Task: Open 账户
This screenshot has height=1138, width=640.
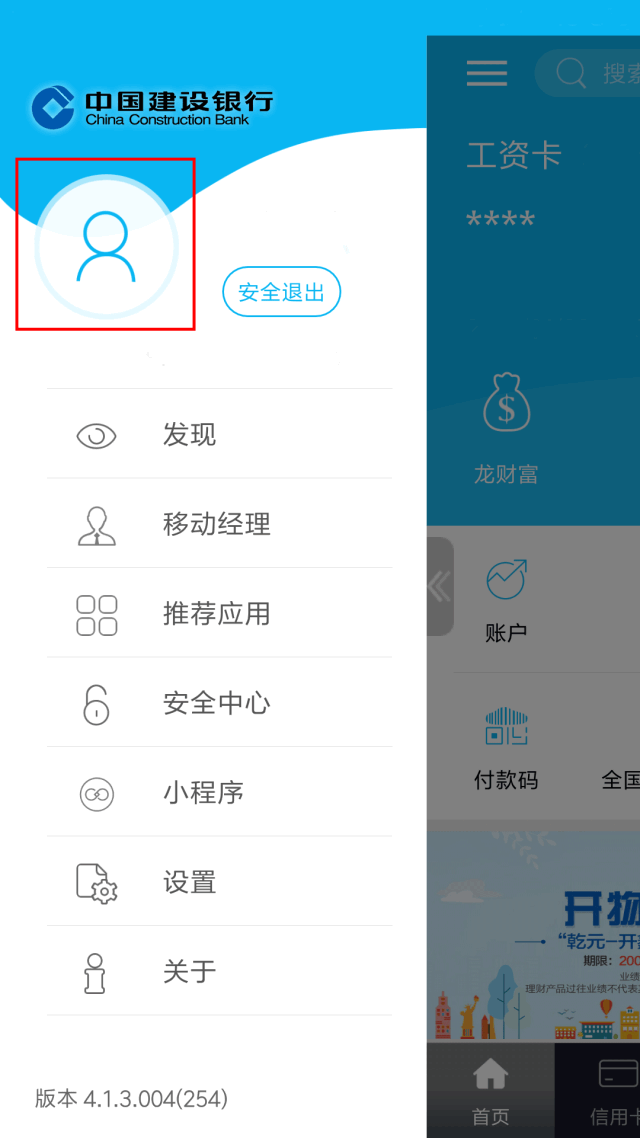Action: pos(506,601)
